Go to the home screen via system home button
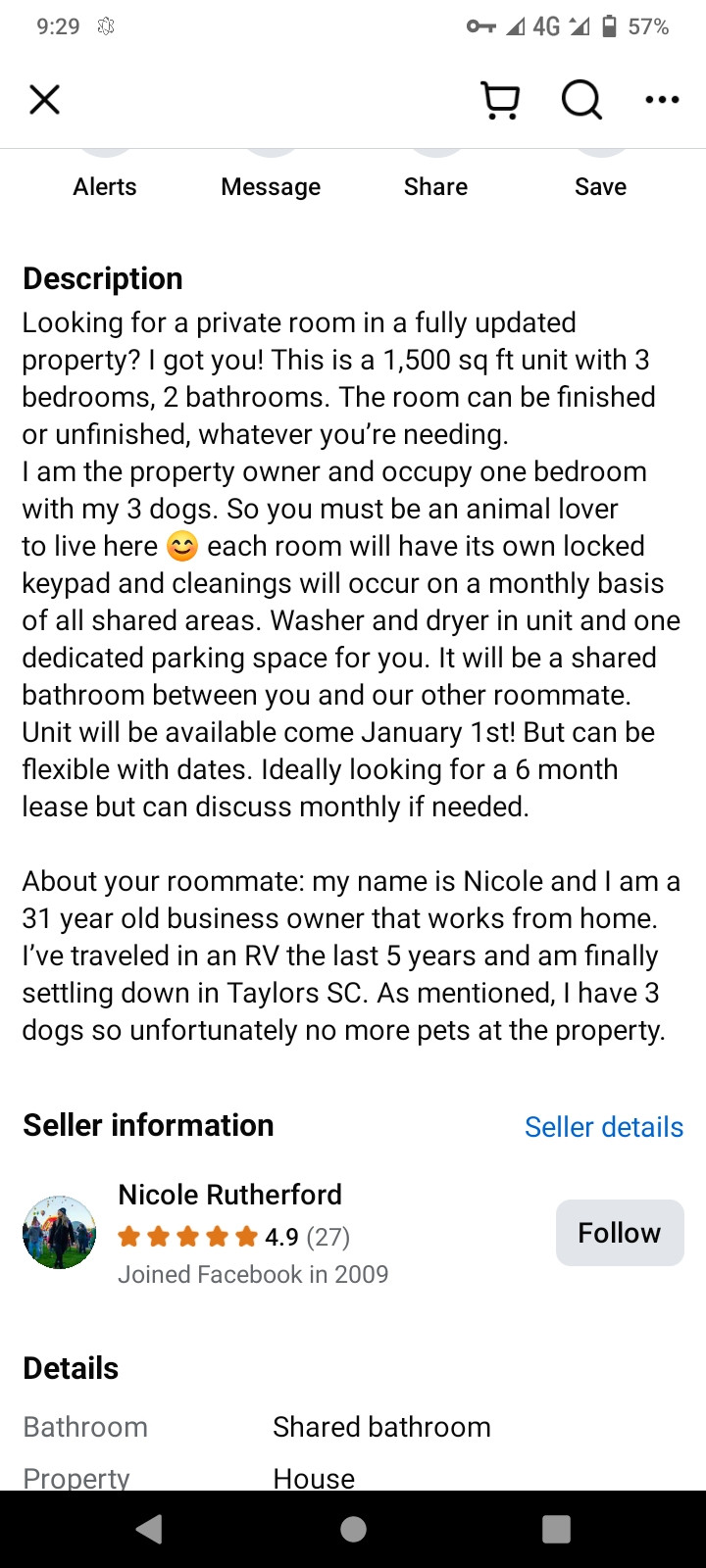Image resolution: width=706 pixels, height=1568 pixels. (353, 1529)
